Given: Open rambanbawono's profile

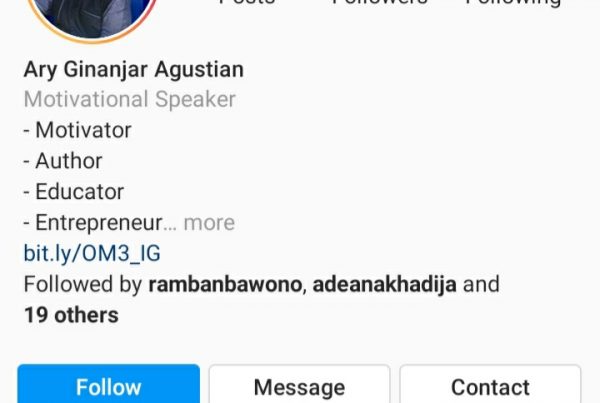Looking at the screenshot, I should point(226,284).
